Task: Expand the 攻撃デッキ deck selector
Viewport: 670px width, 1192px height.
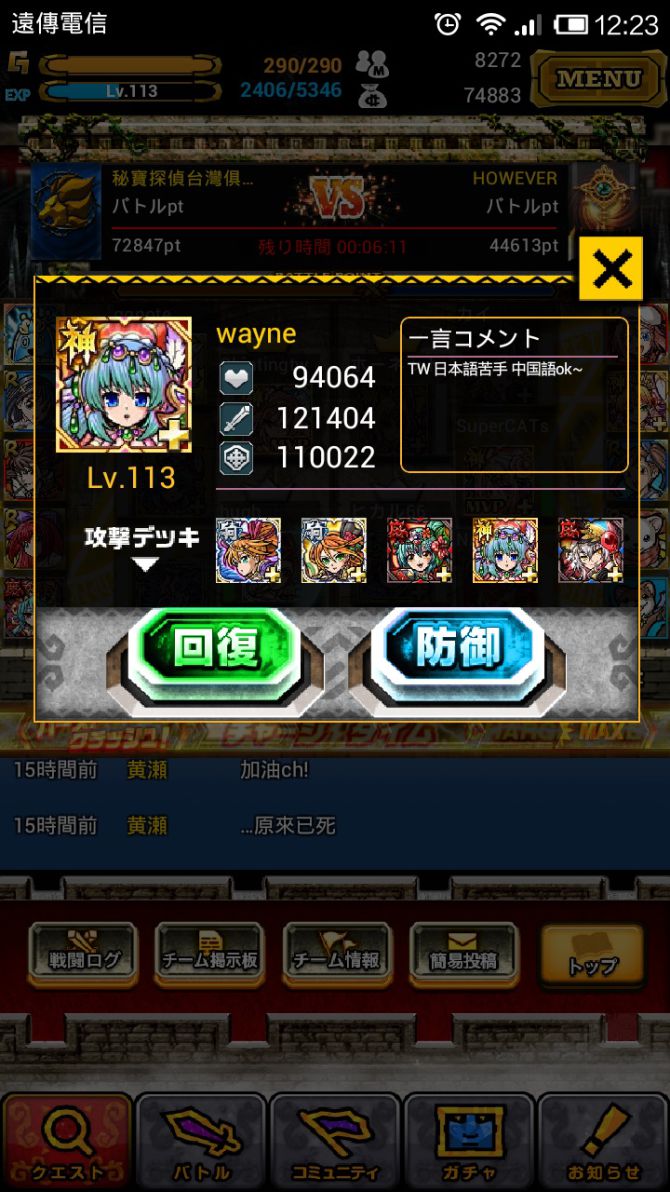Action: (x=142, y=548)
